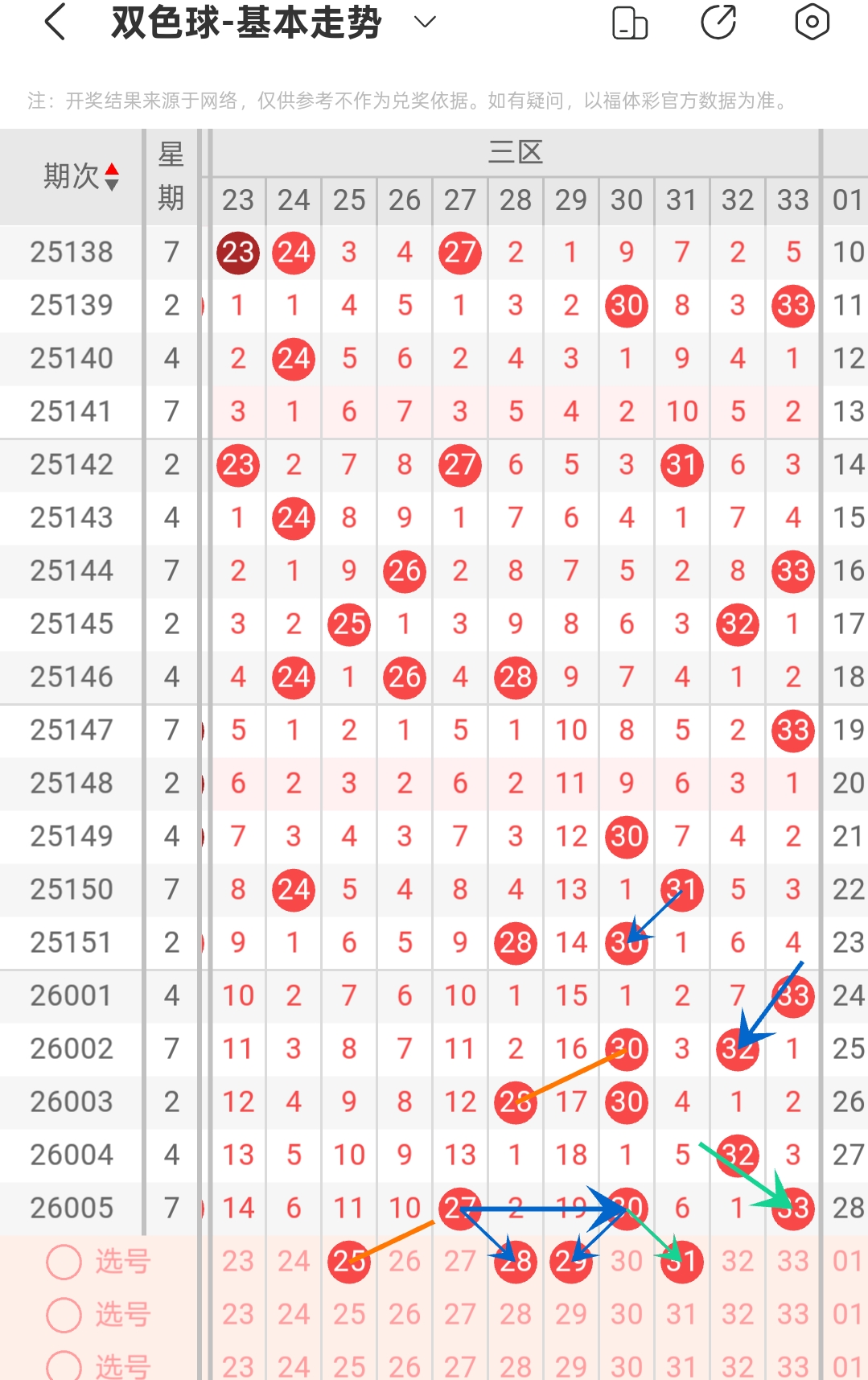Share this trend chart
Image resolution: width=868 pixels, height=1380 pixels.
[718, 22]
